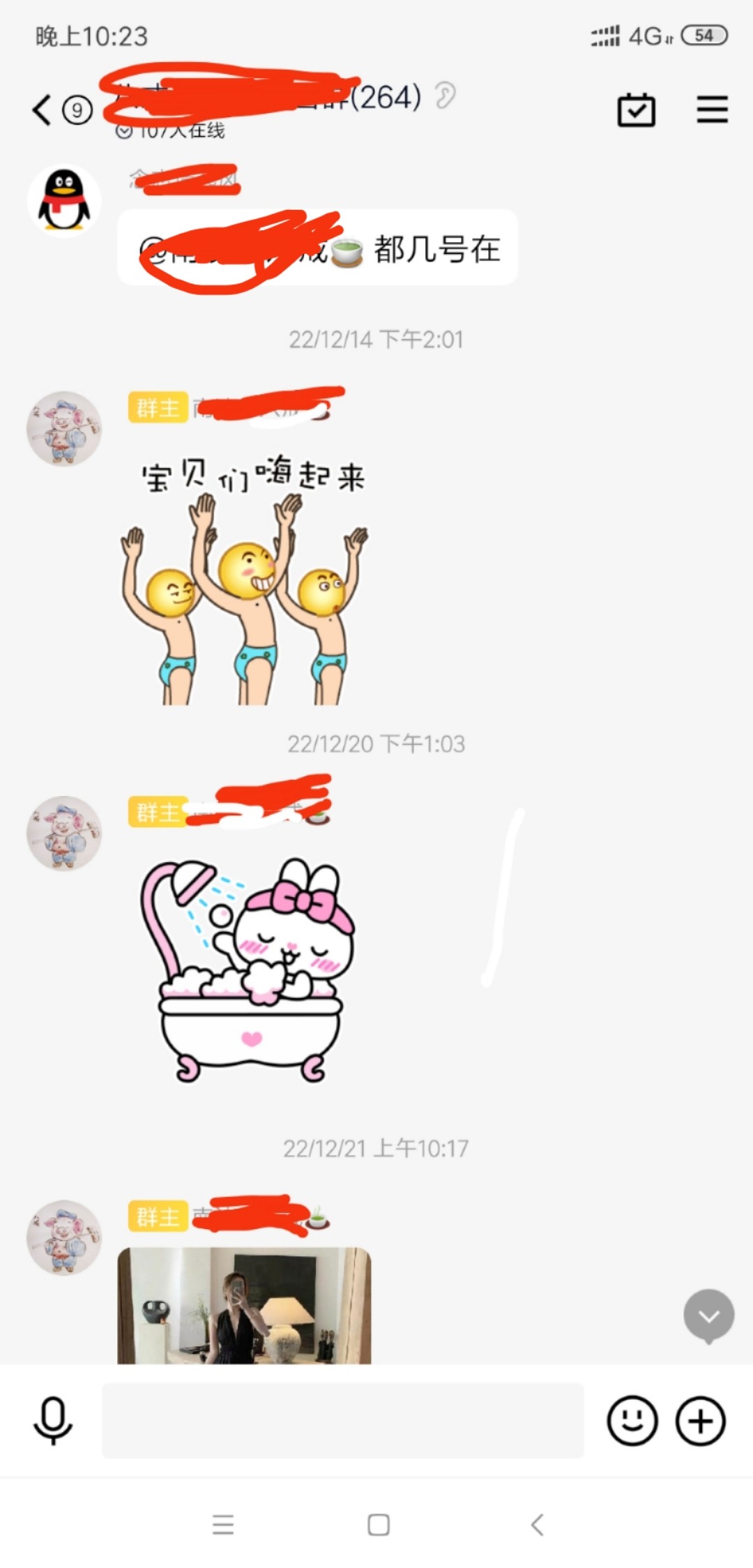
Task: Tap the penguin avatar of the first sender
Action: pos(64,201)
